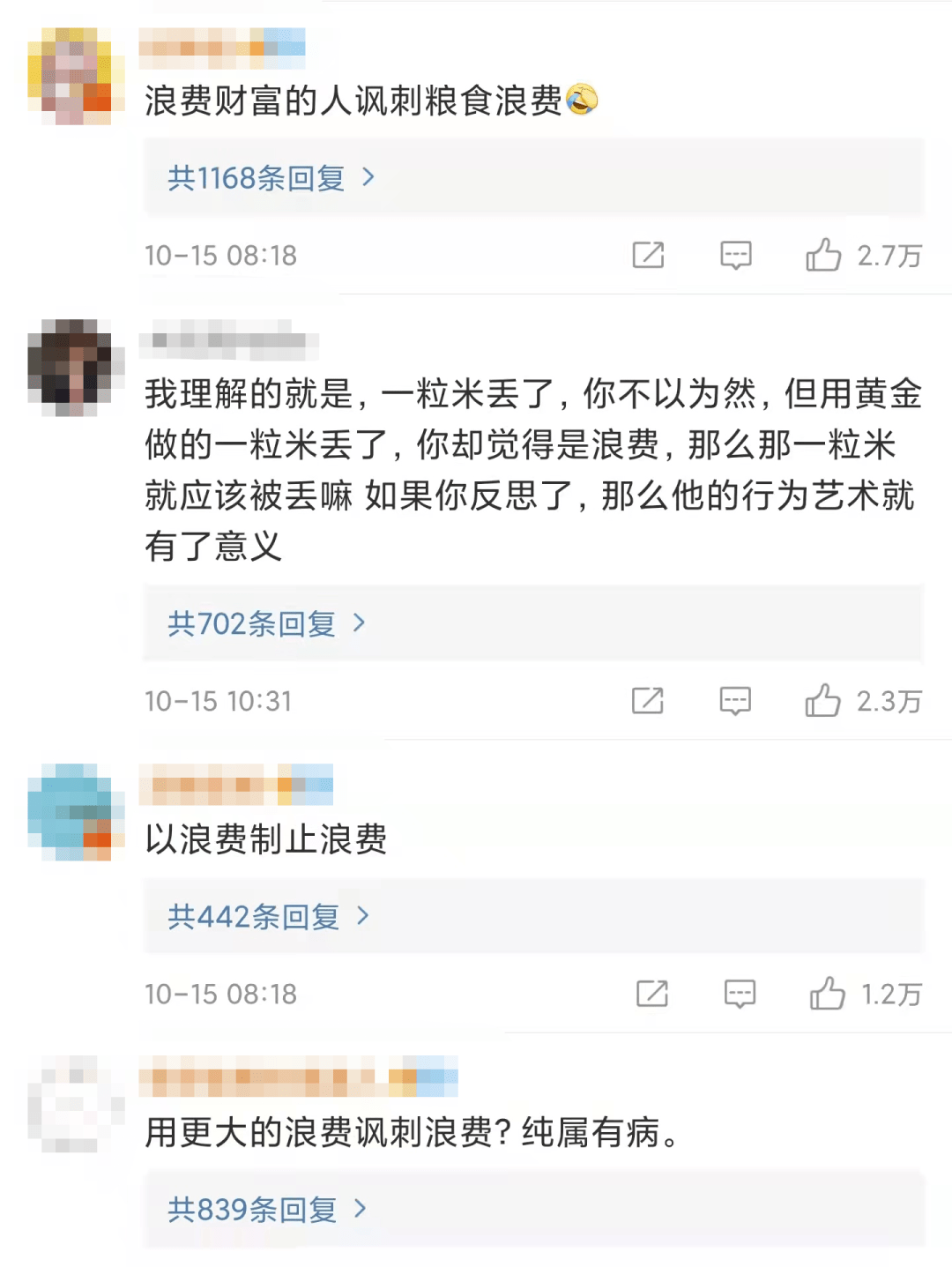Reply to the comment 以浪费制止浪费

click(739, 994)
